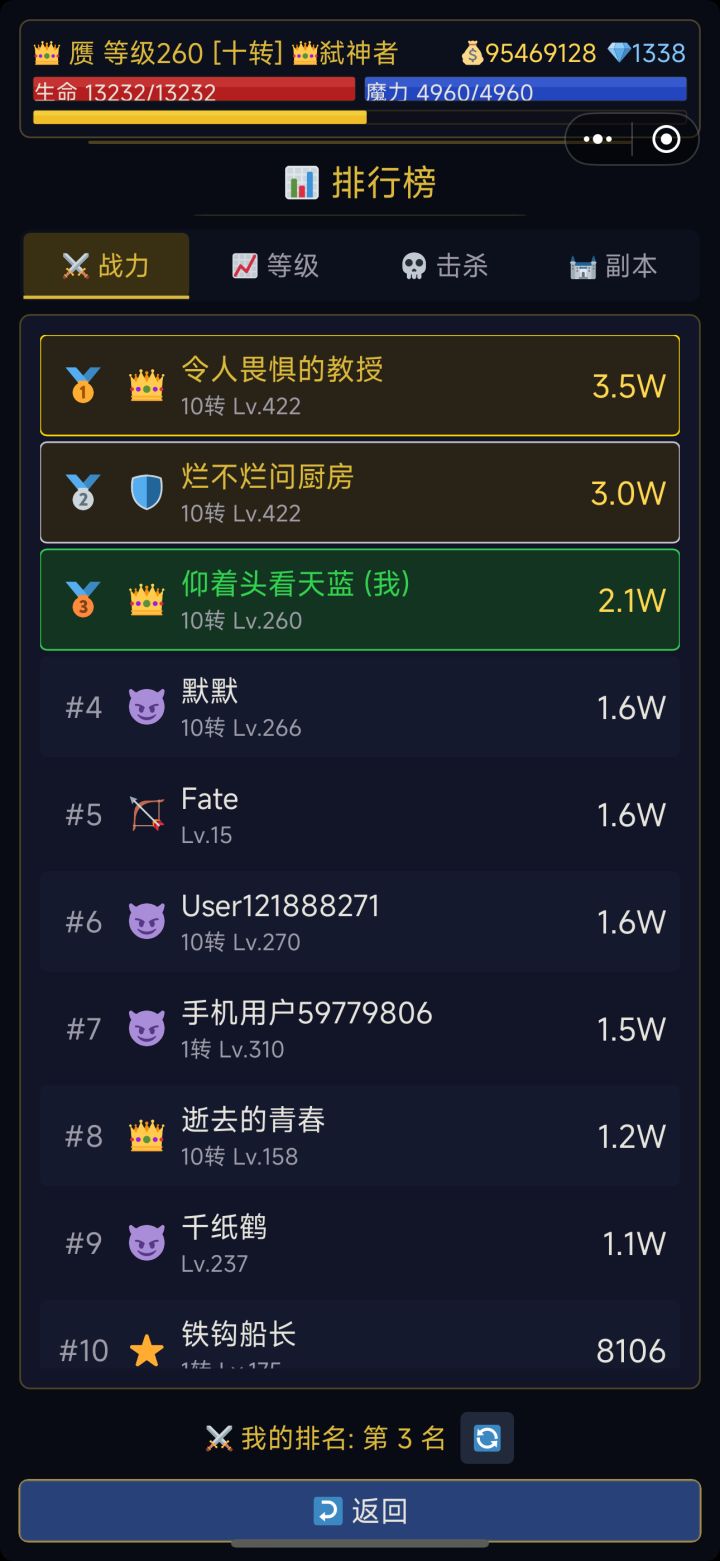Select the purple demon icon next to 默默

click(x=146, y=705)
